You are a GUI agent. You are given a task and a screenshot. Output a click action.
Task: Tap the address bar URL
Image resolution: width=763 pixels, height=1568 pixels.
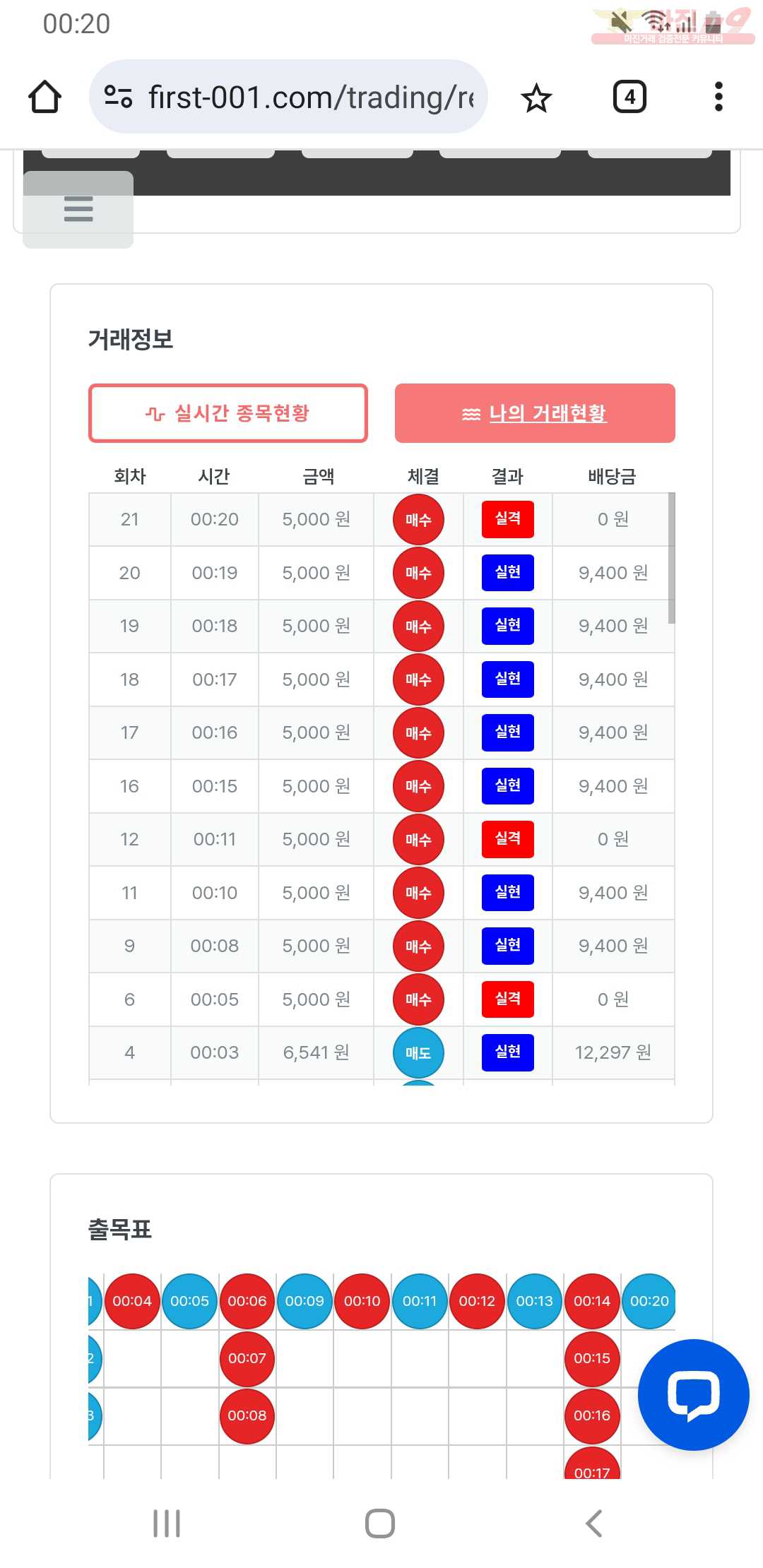pyautogui.click(x=311, y=97)
